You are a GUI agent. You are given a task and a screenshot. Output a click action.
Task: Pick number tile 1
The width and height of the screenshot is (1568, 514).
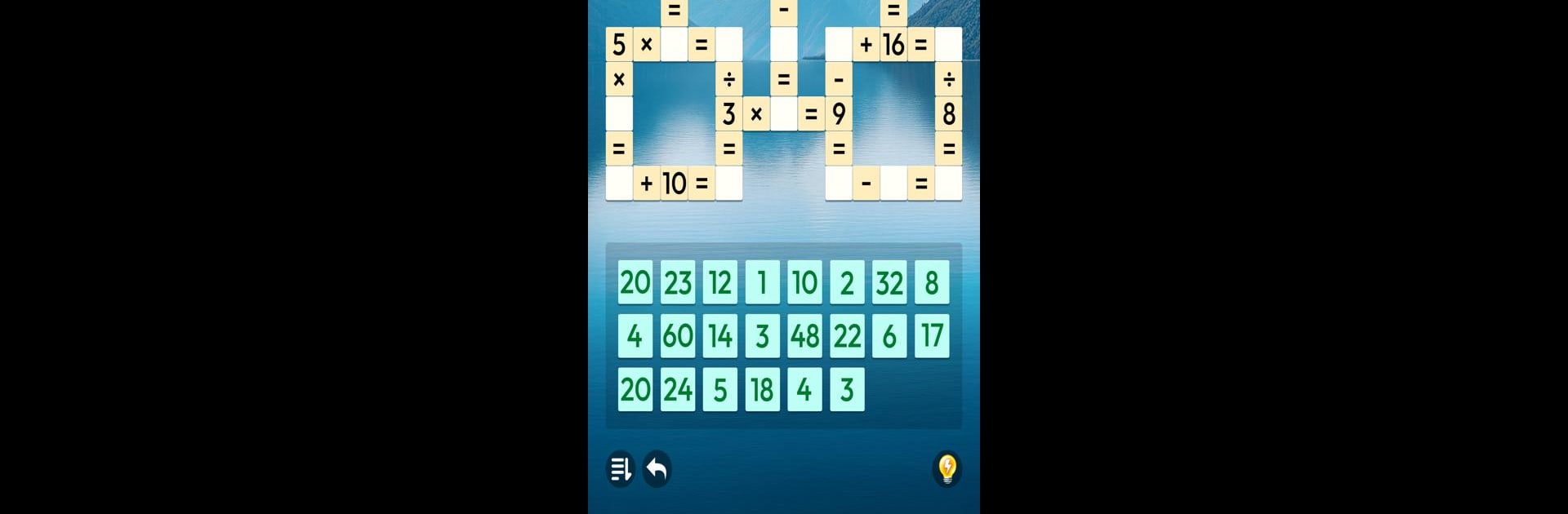pyautogui.click(x=762, y=283)
